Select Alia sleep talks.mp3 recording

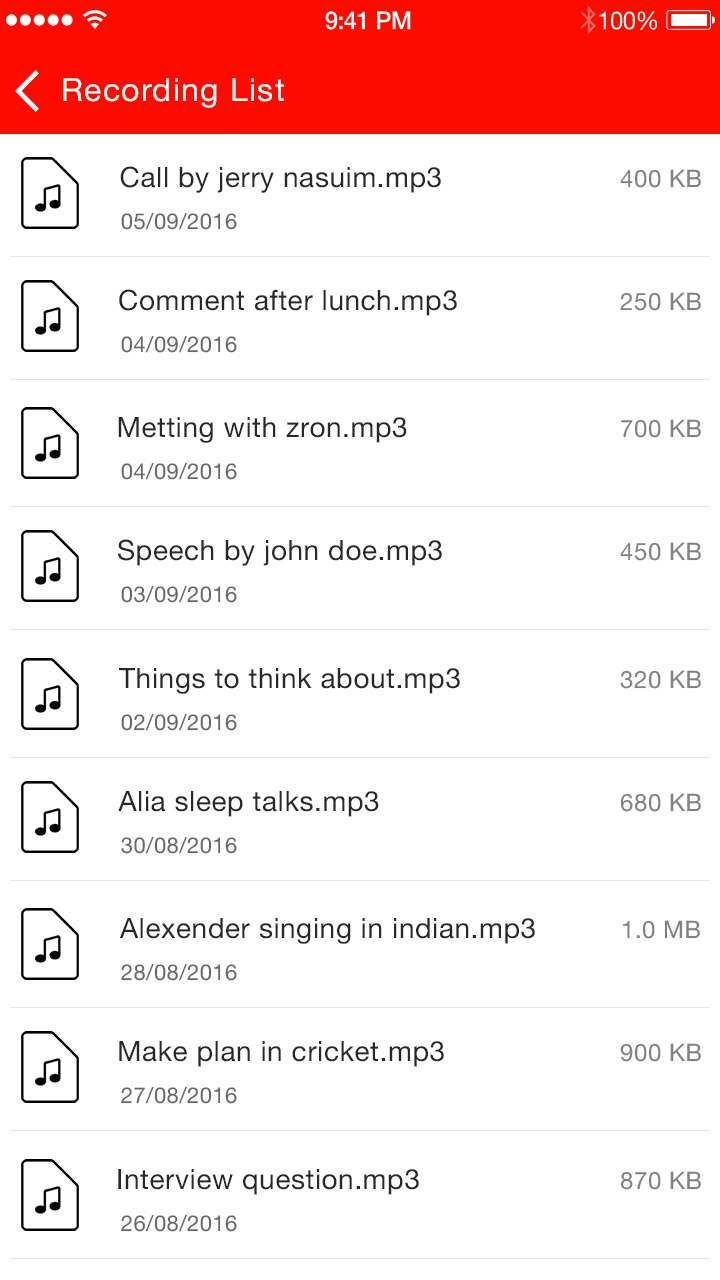coord(249,803)
